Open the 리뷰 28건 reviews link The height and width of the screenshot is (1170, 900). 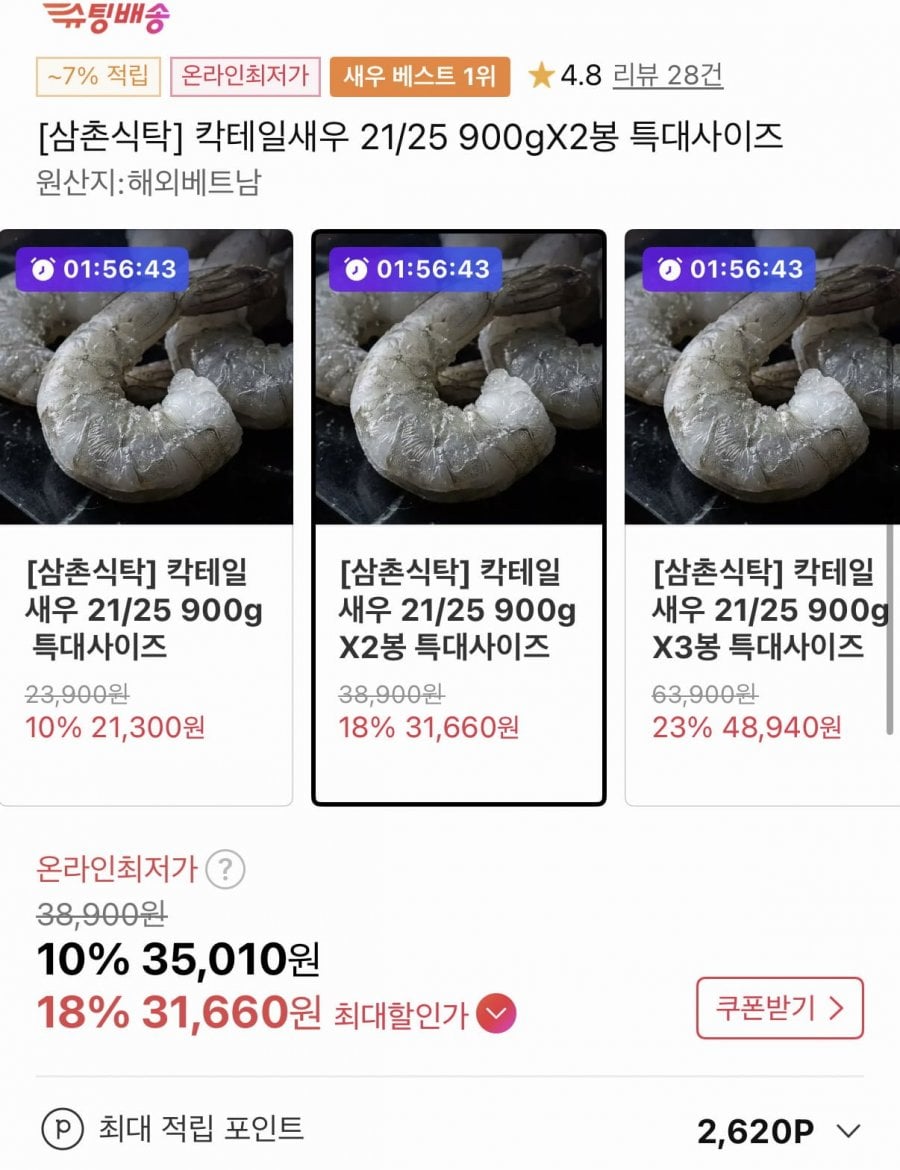[667, 76]
